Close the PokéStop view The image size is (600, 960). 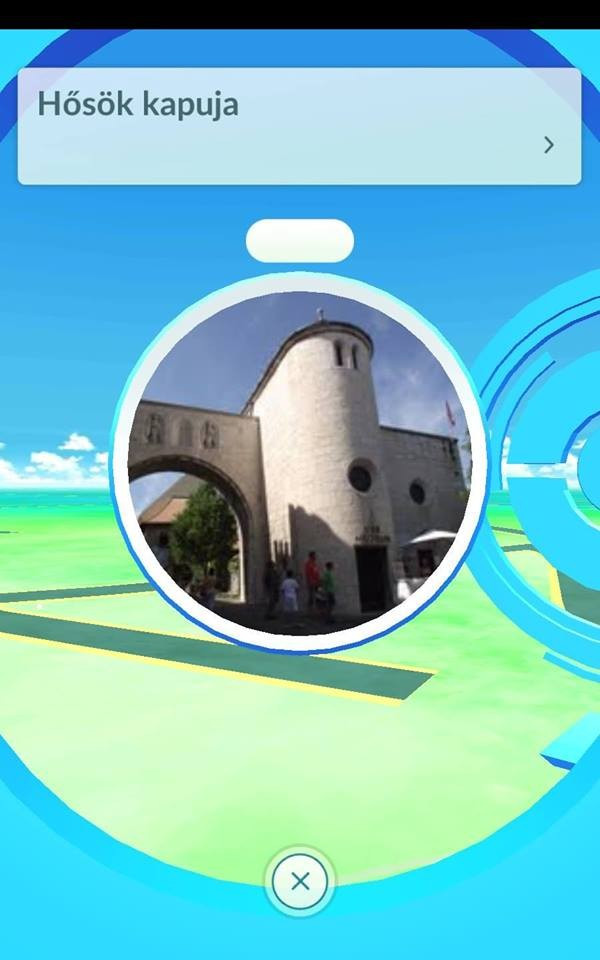tap(300, 881)
